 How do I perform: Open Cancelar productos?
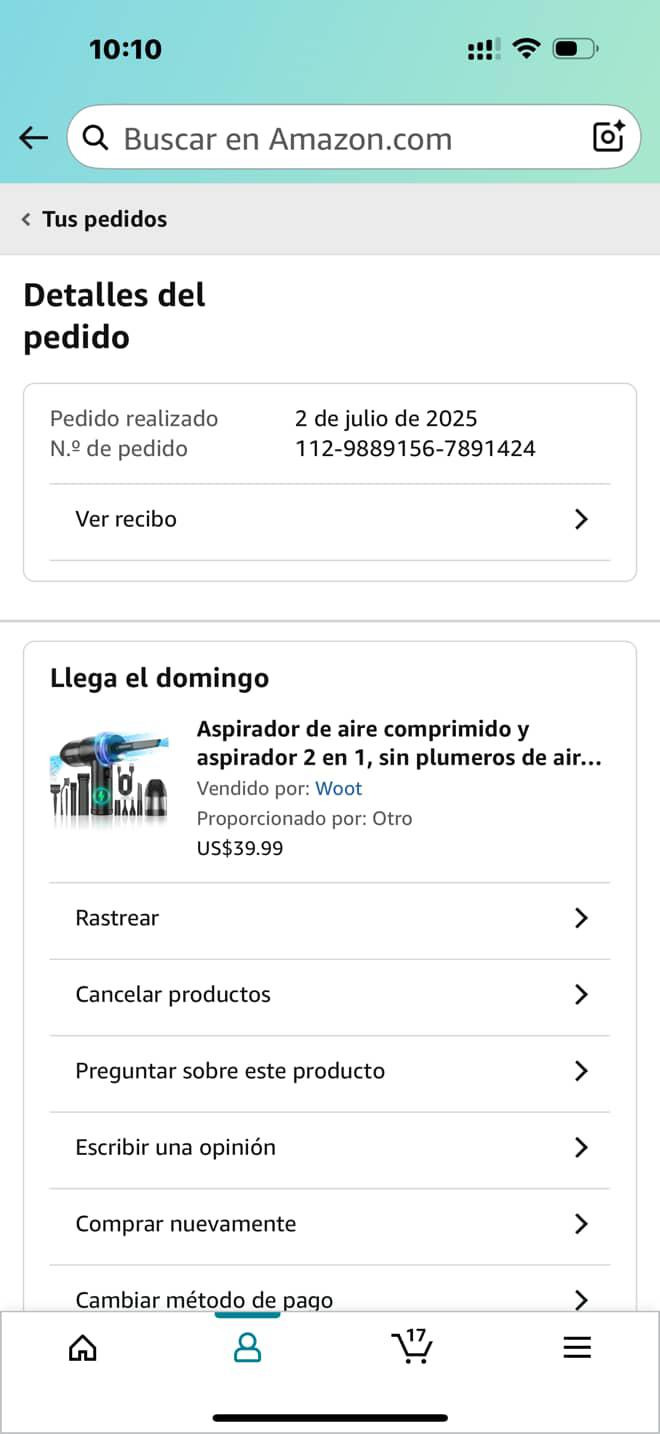(330, 995)
